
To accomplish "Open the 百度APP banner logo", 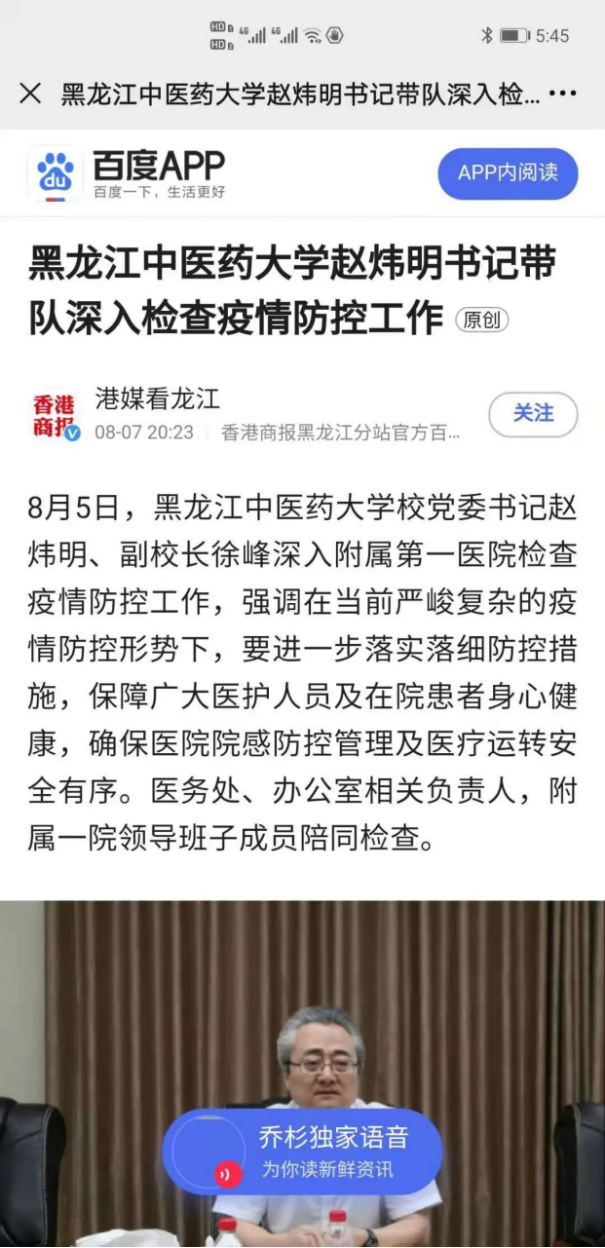I will [57, 173].
